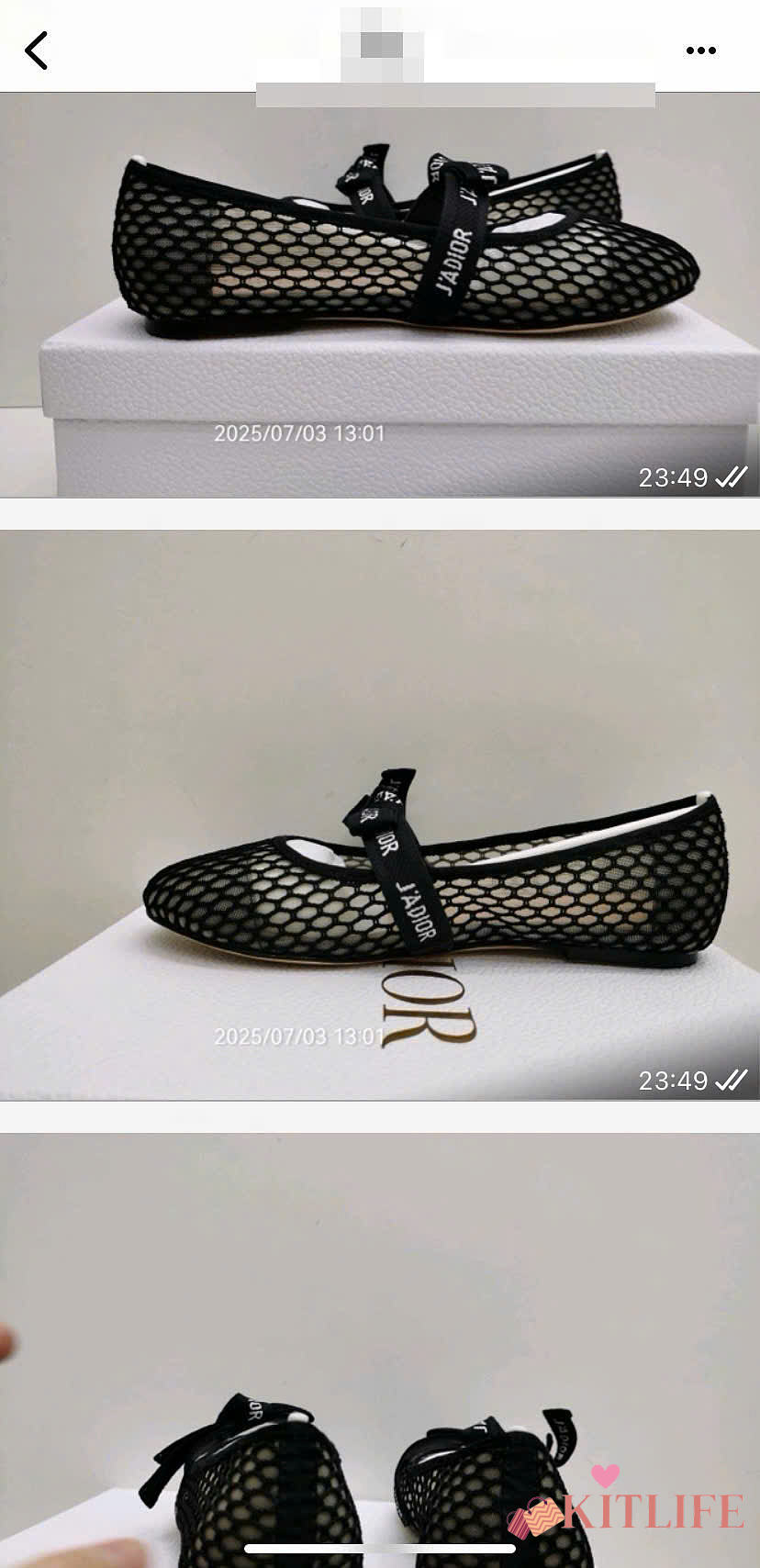View the side-view shoe photo with gold lettering box
Image resolution: width=760 pixels, height=1568 pixels.
coord(380,815)
